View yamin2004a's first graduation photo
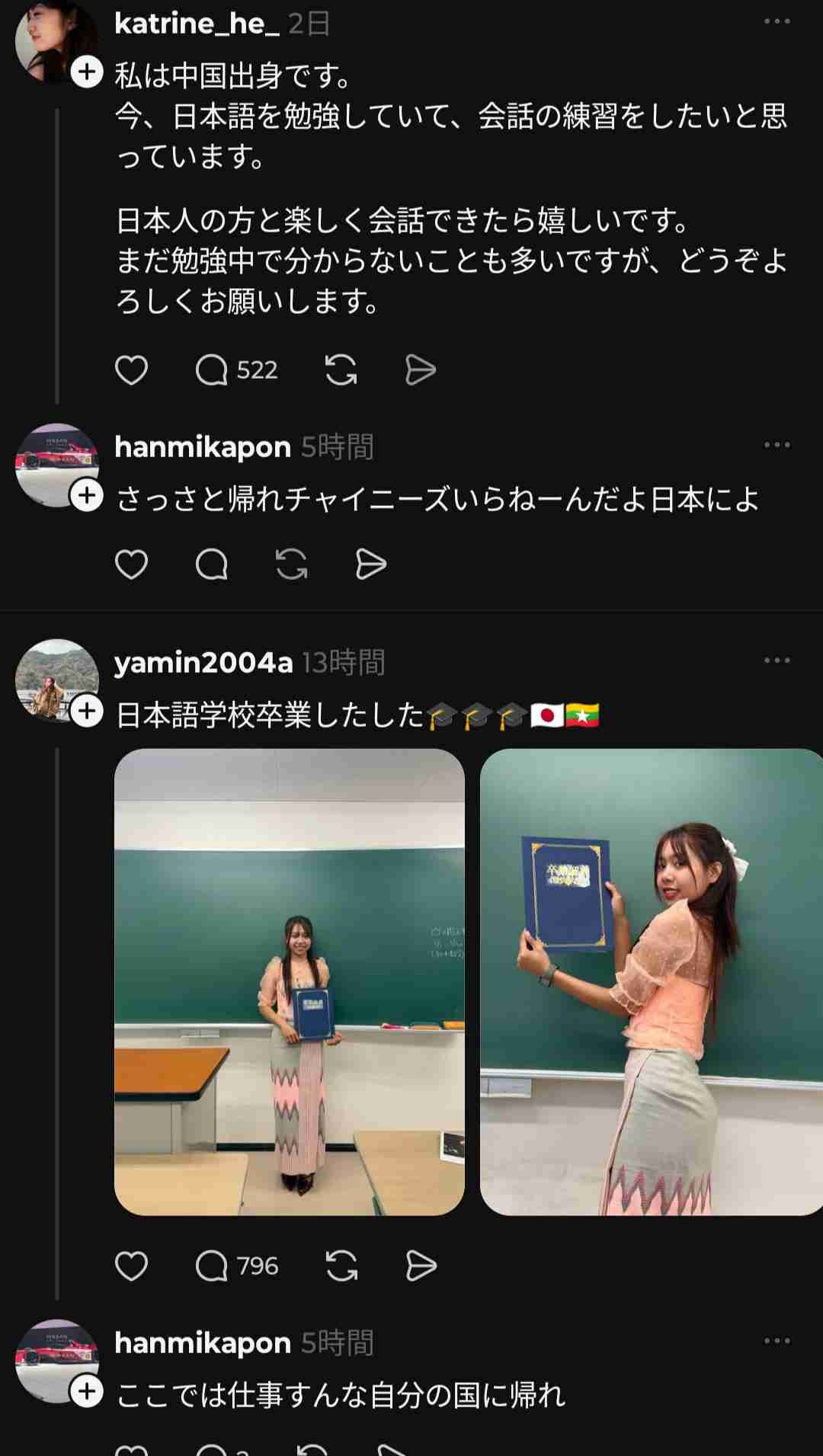The width and height of the screenshot is (823, 1456). tap(290, 981)
